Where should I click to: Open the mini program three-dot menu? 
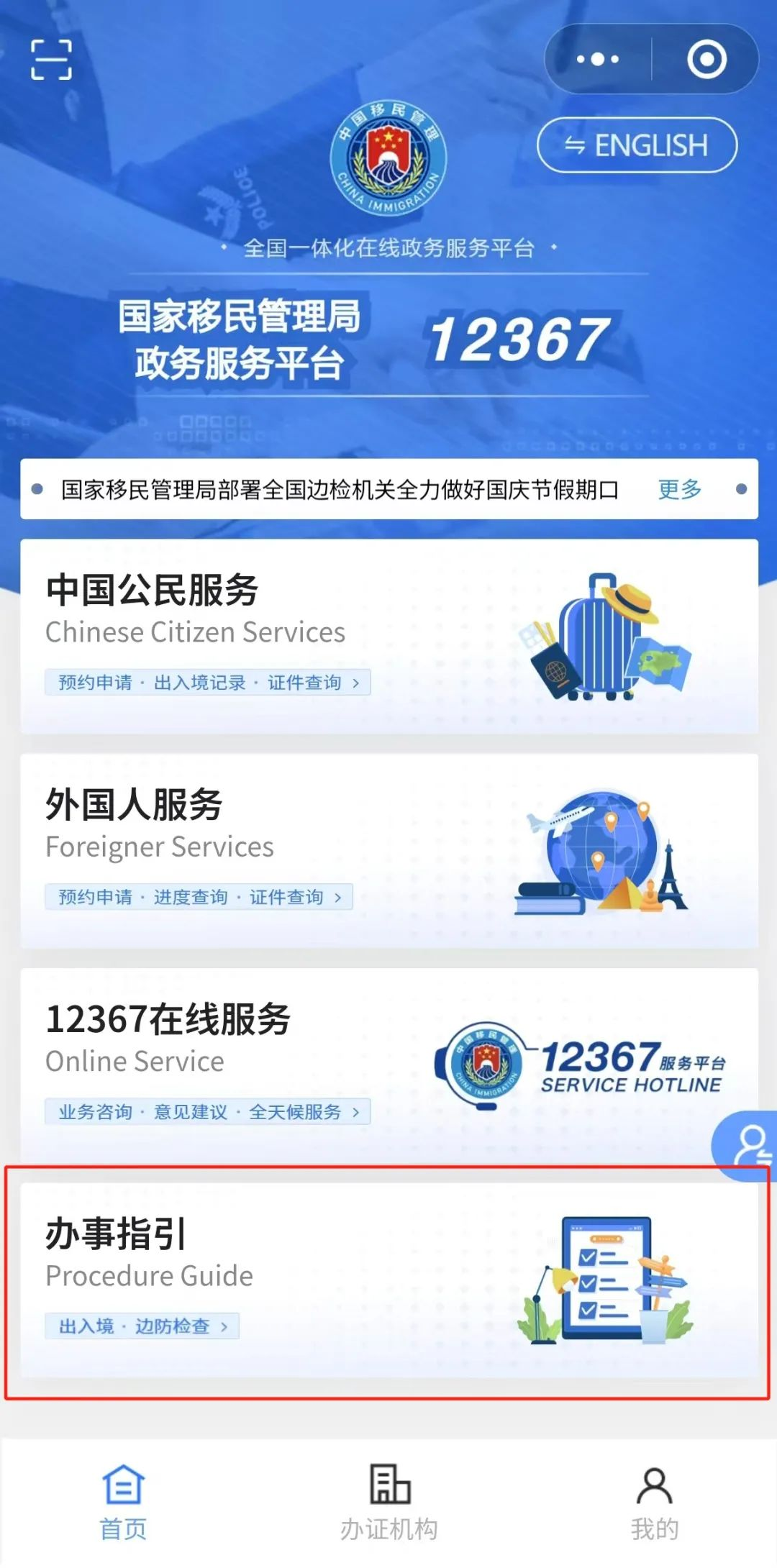tap(598, 59)
